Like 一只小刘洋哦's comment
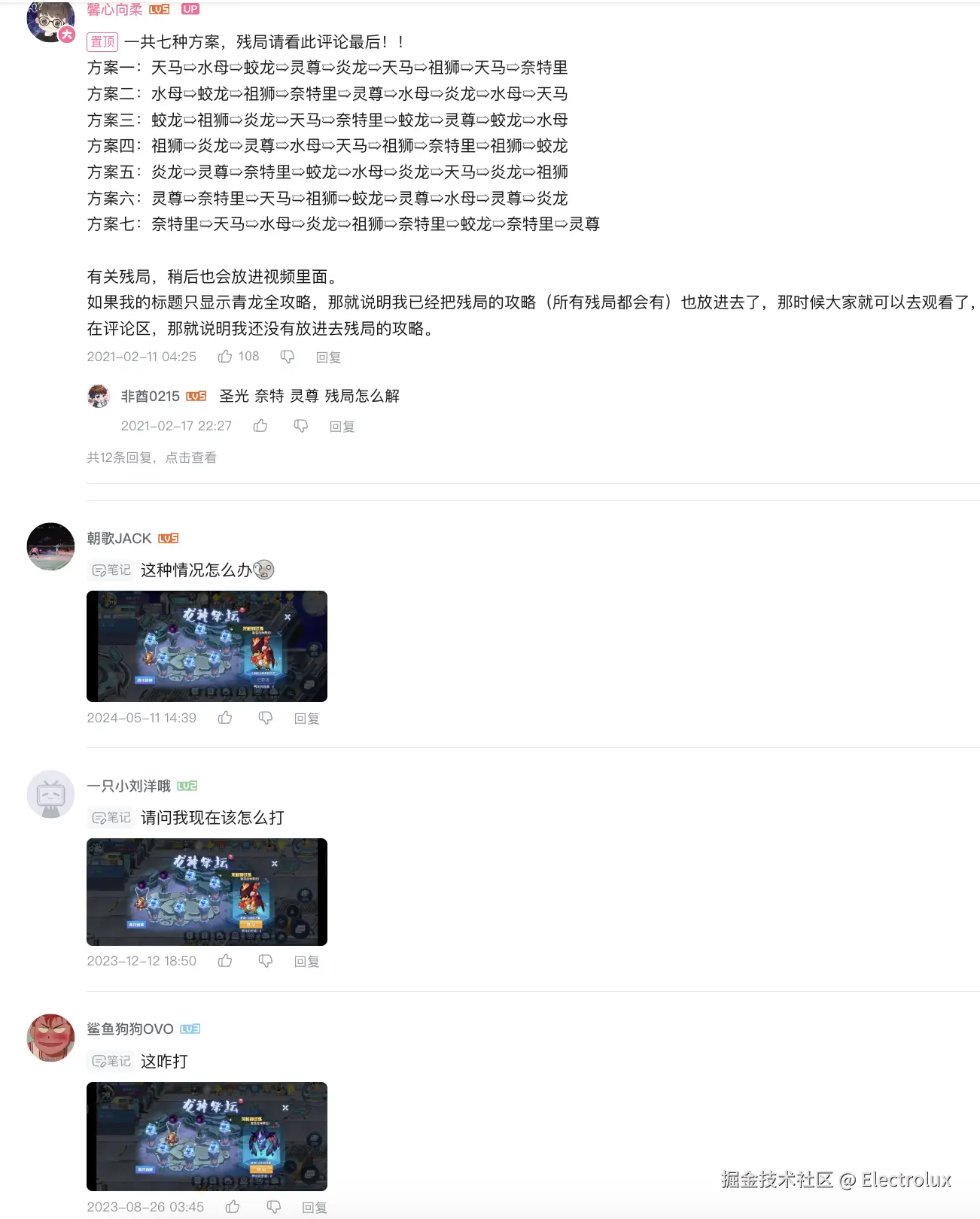This screenshot has width=980, height=1219. [x=225, y=961]
